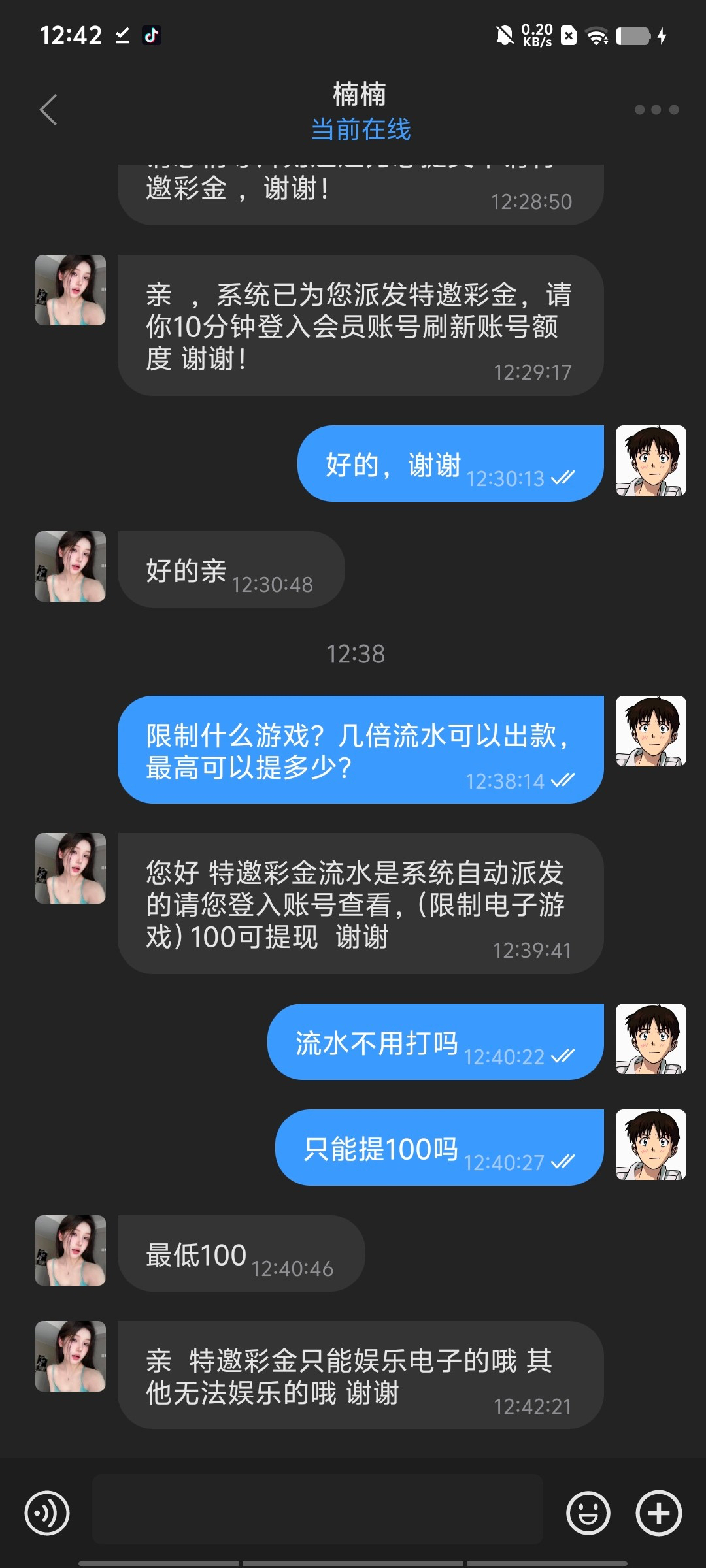Open my avatar beside 好的，谢谢 message

[x=651, y=461]
